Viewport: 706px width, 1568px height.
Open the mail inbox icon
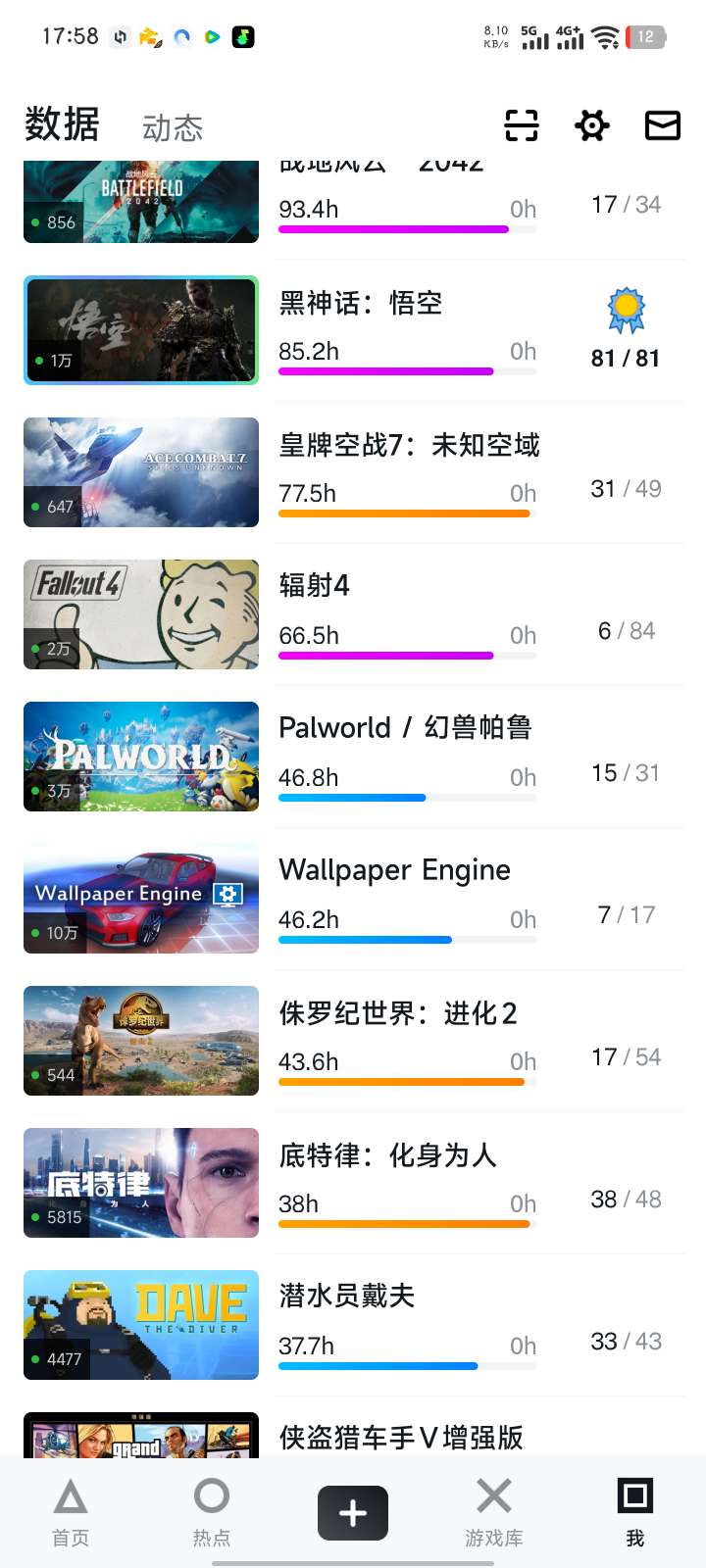[663, 125]
